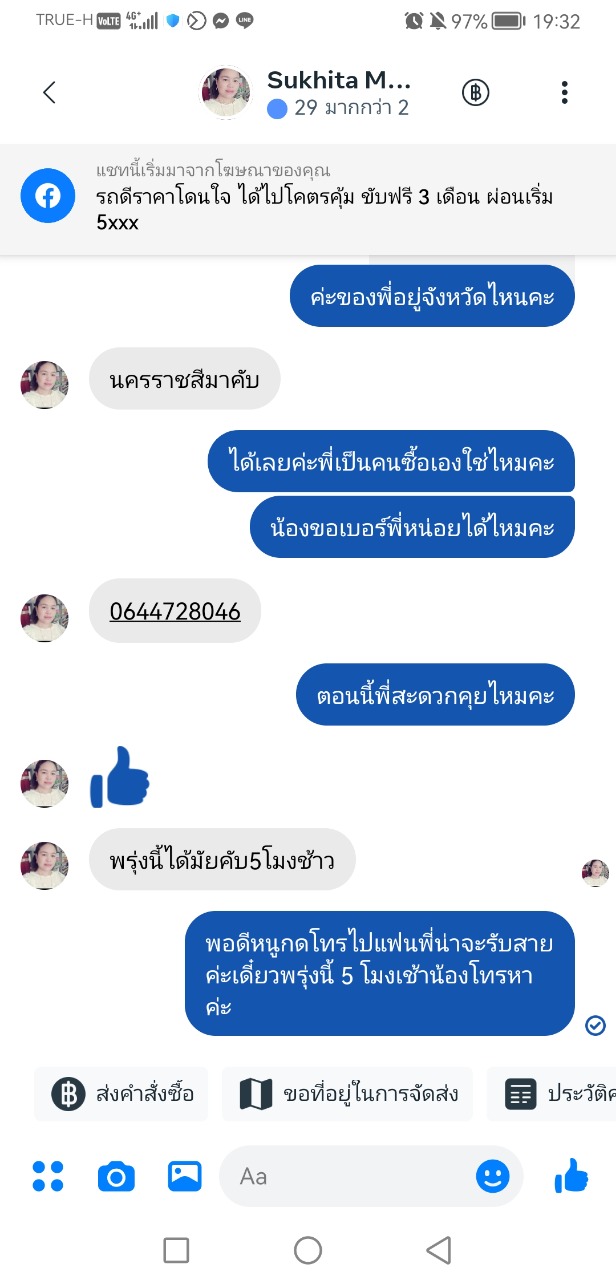The image size is (616, 1280).
Task: Open more options four-dot icon
Action: [x=48, y=1176]
